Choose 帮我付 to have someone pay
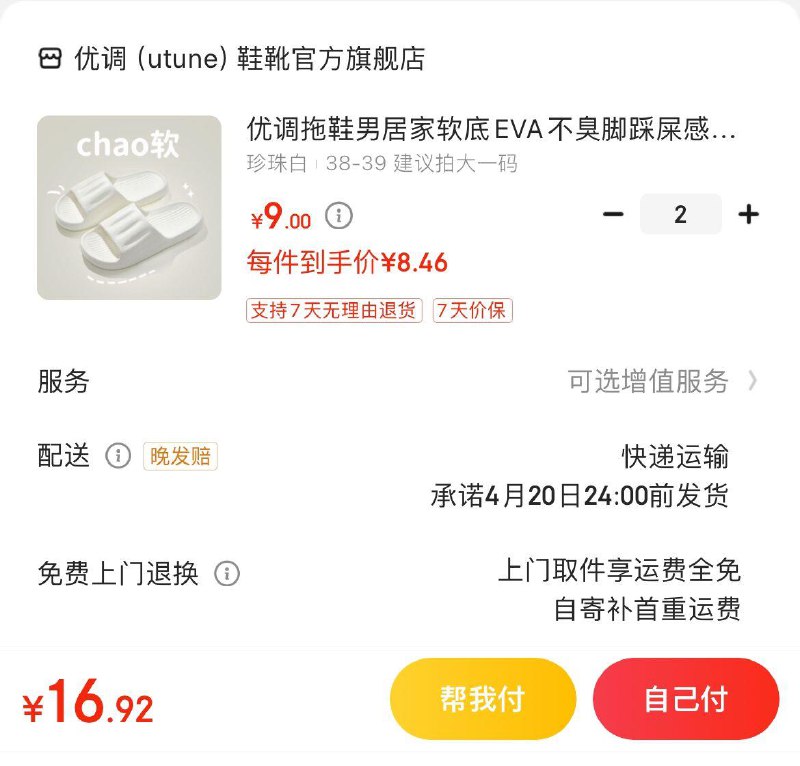Viewport: 800px width, 766px height. 482,699
